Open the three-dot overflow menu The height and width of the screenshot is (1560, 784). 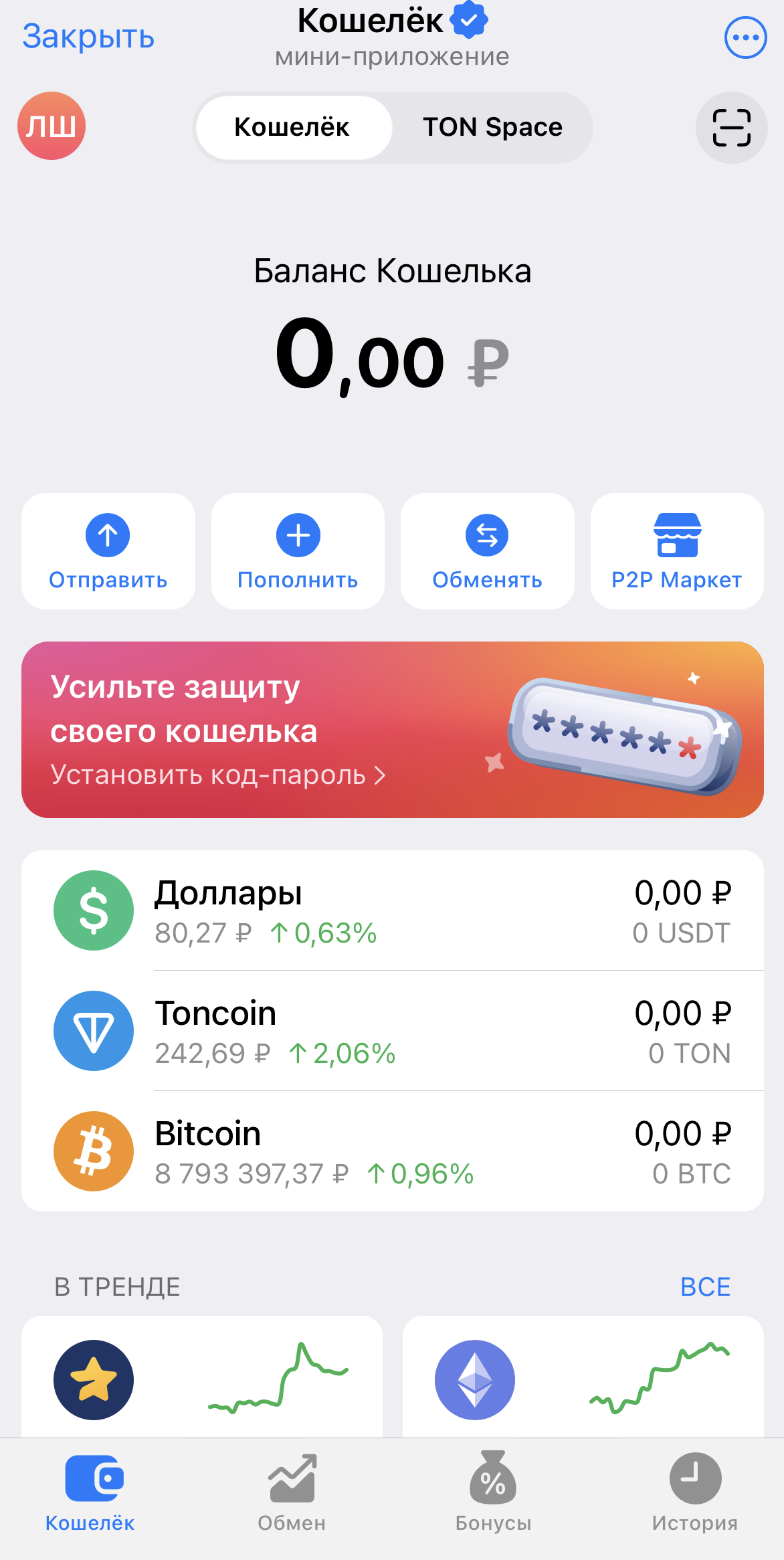click(x=745, y=37)
